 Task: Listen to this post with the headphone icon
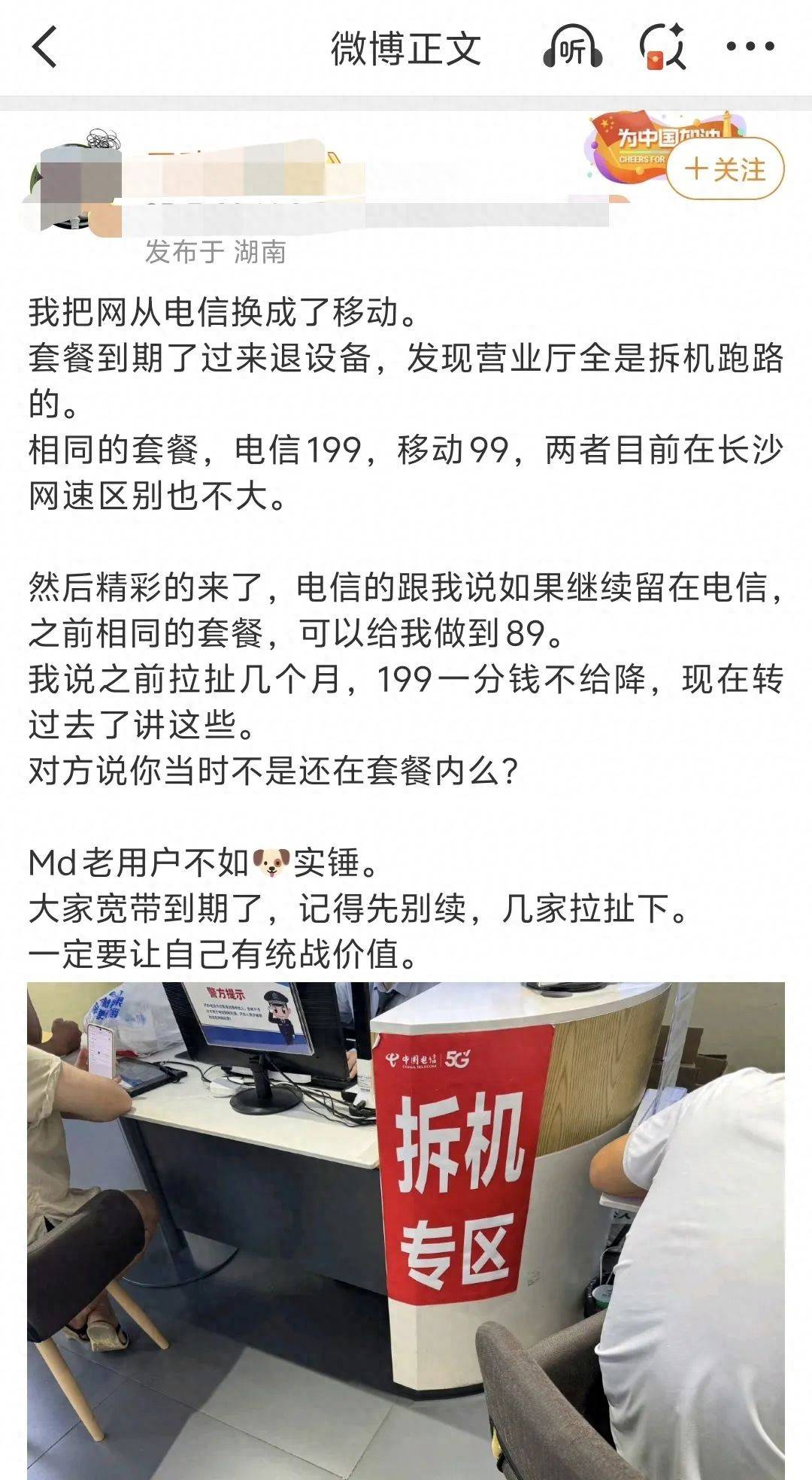tap(572, 47)
